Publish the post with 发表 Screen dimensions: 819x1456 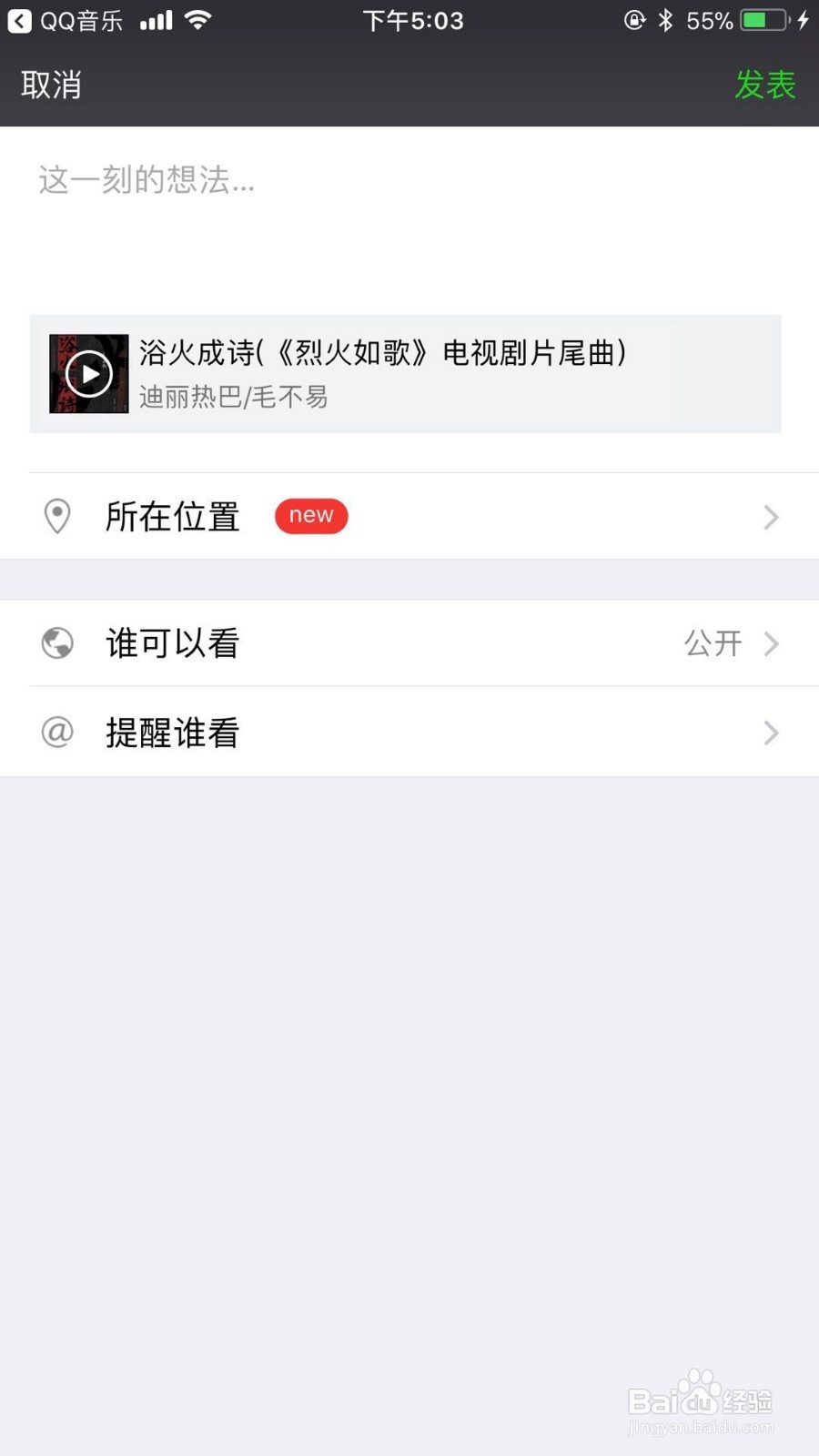point(765,85)
